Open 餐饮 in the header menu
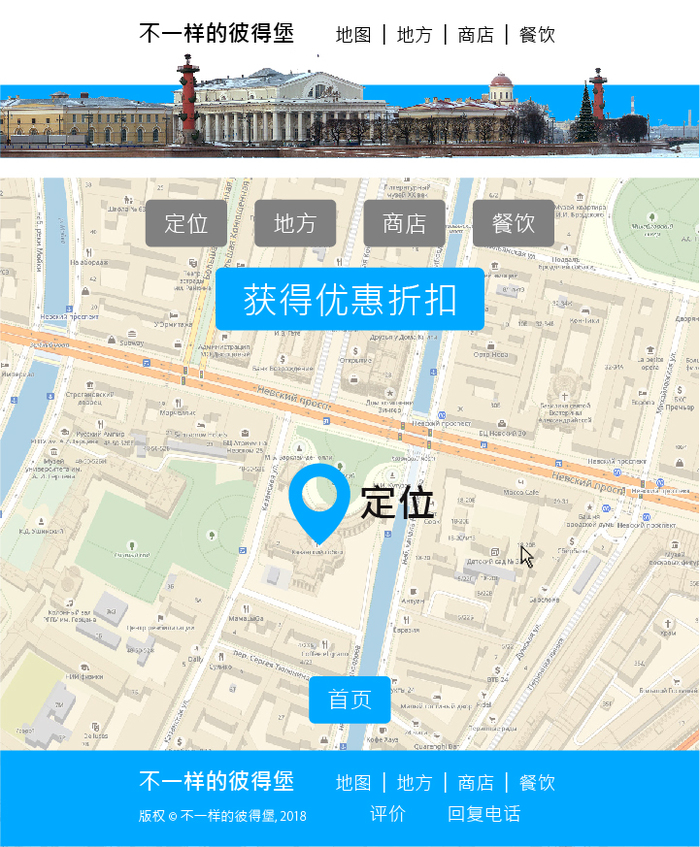The width and height of the screenshot is (700, 847). pyautogui.click(x=537, y=35)
